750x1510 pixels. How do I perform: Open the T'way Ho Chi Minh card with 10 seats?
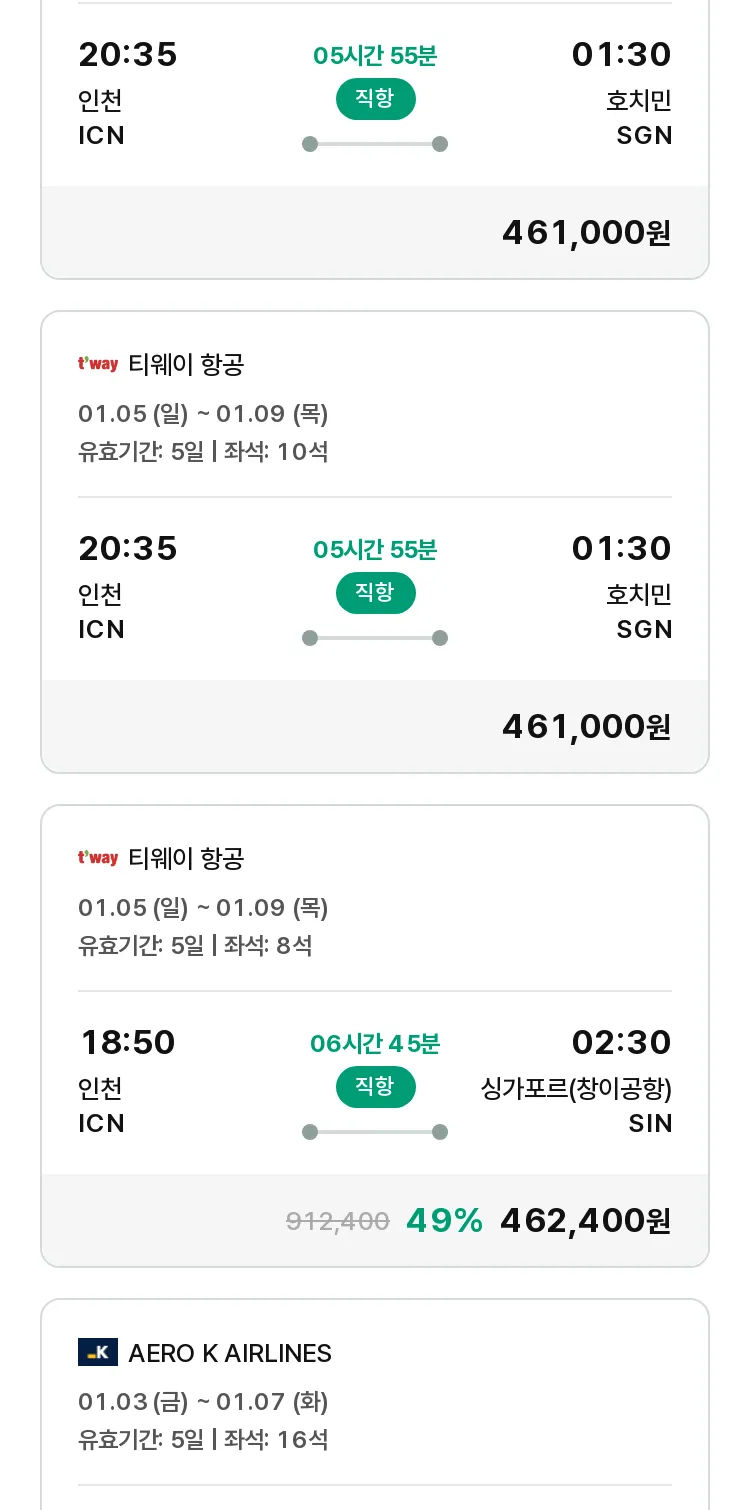(375, 542)
